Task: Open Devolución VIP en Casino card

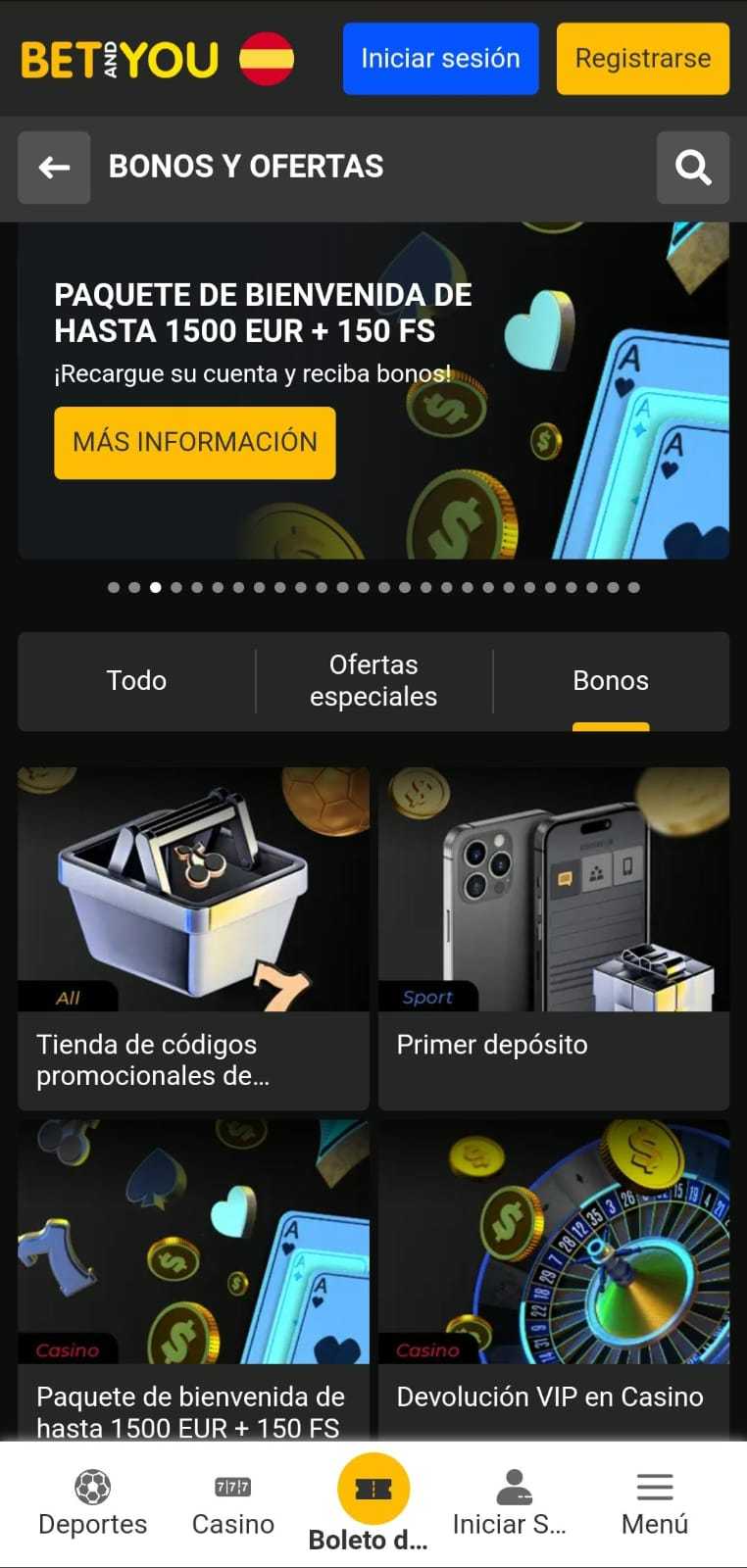Action: (x=554, y=1279)
